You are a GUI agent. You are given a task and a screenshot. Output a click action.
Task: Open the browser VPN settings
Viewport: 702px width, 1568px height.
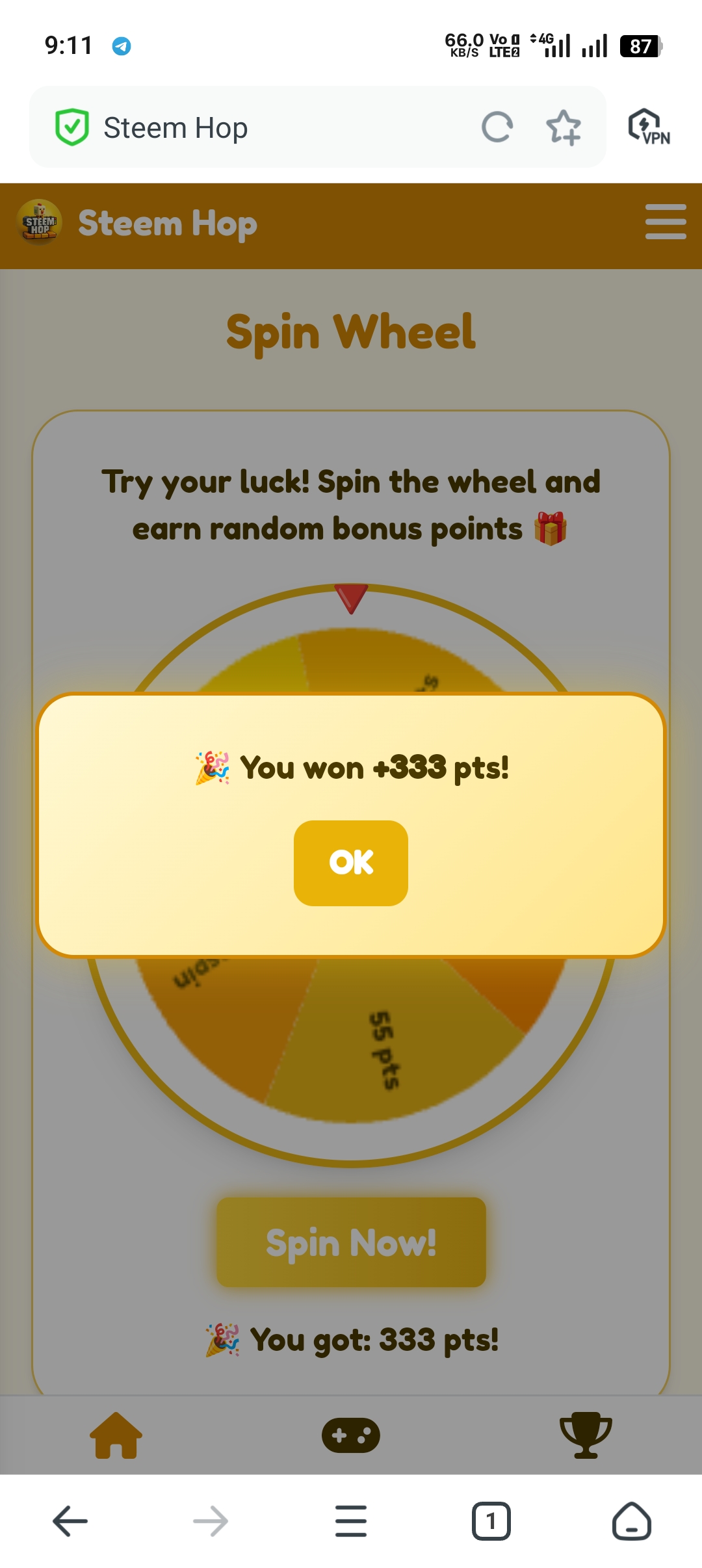coord(649,127)
